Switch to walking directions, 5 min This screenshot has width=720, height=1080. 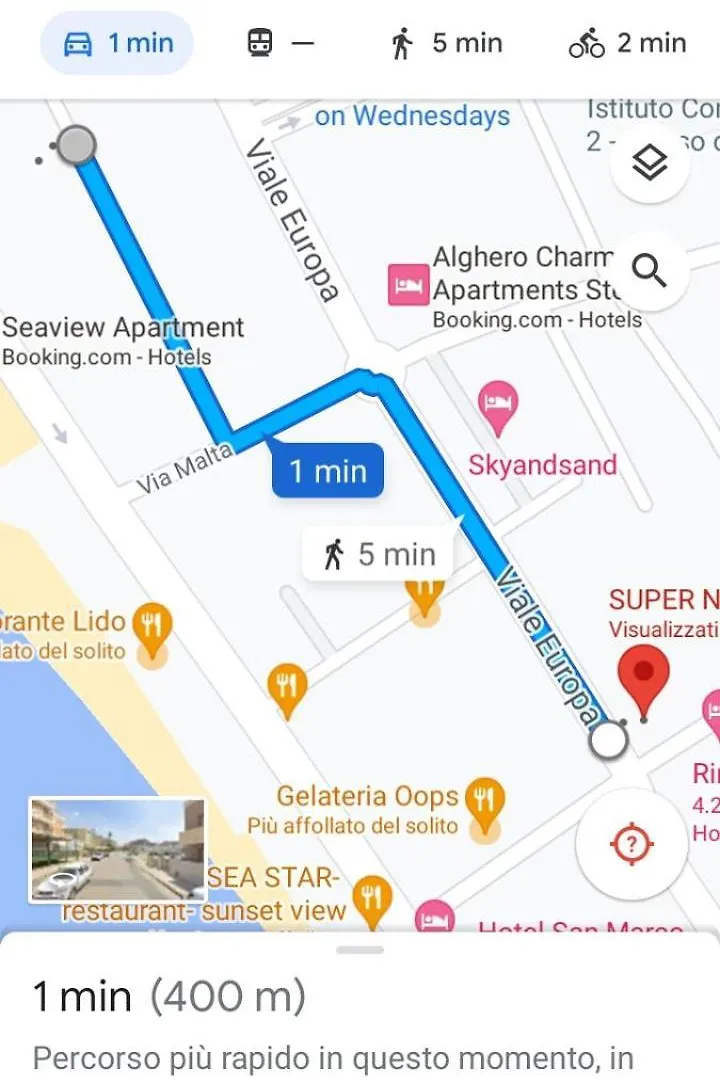coord(446,44)
